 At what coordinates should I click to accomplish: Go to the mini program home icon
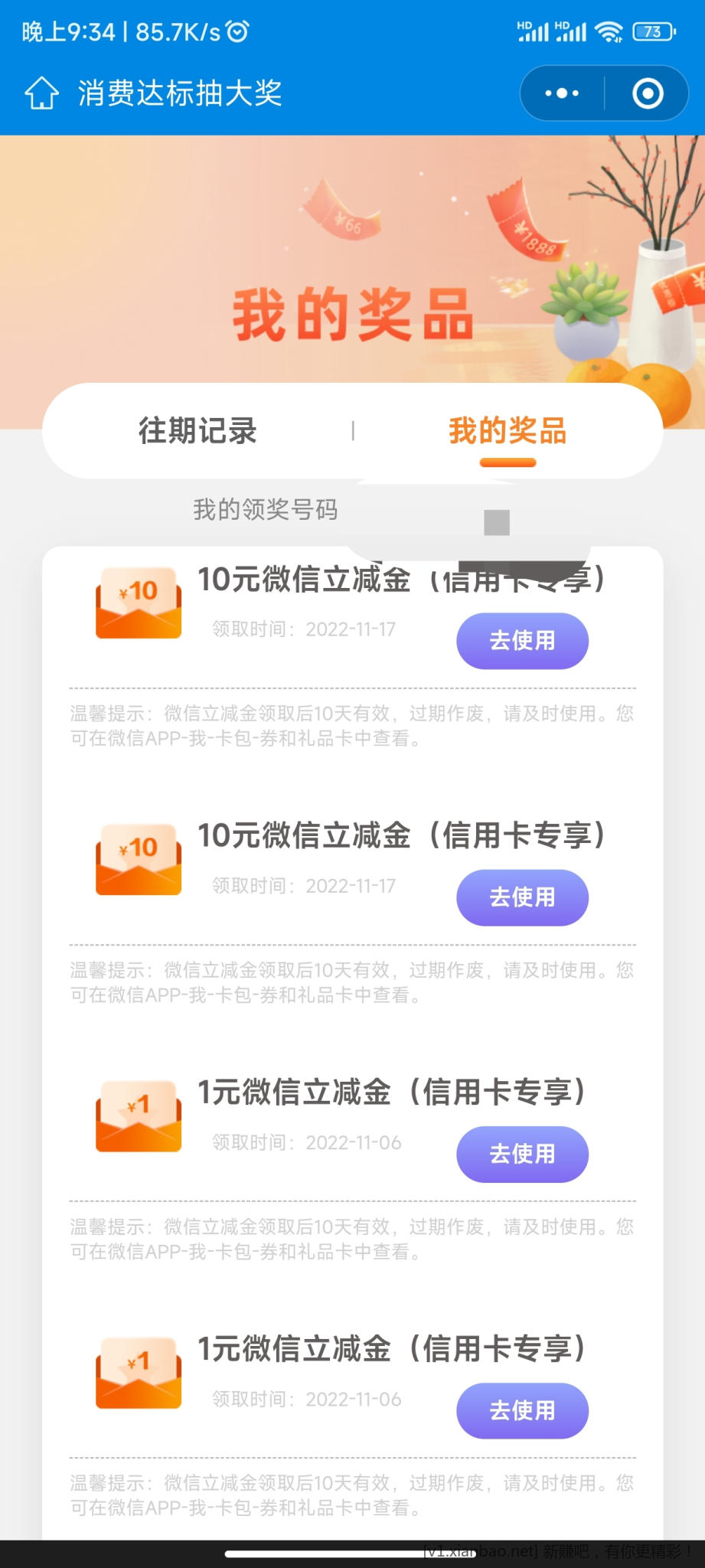[x=42, y=93]
